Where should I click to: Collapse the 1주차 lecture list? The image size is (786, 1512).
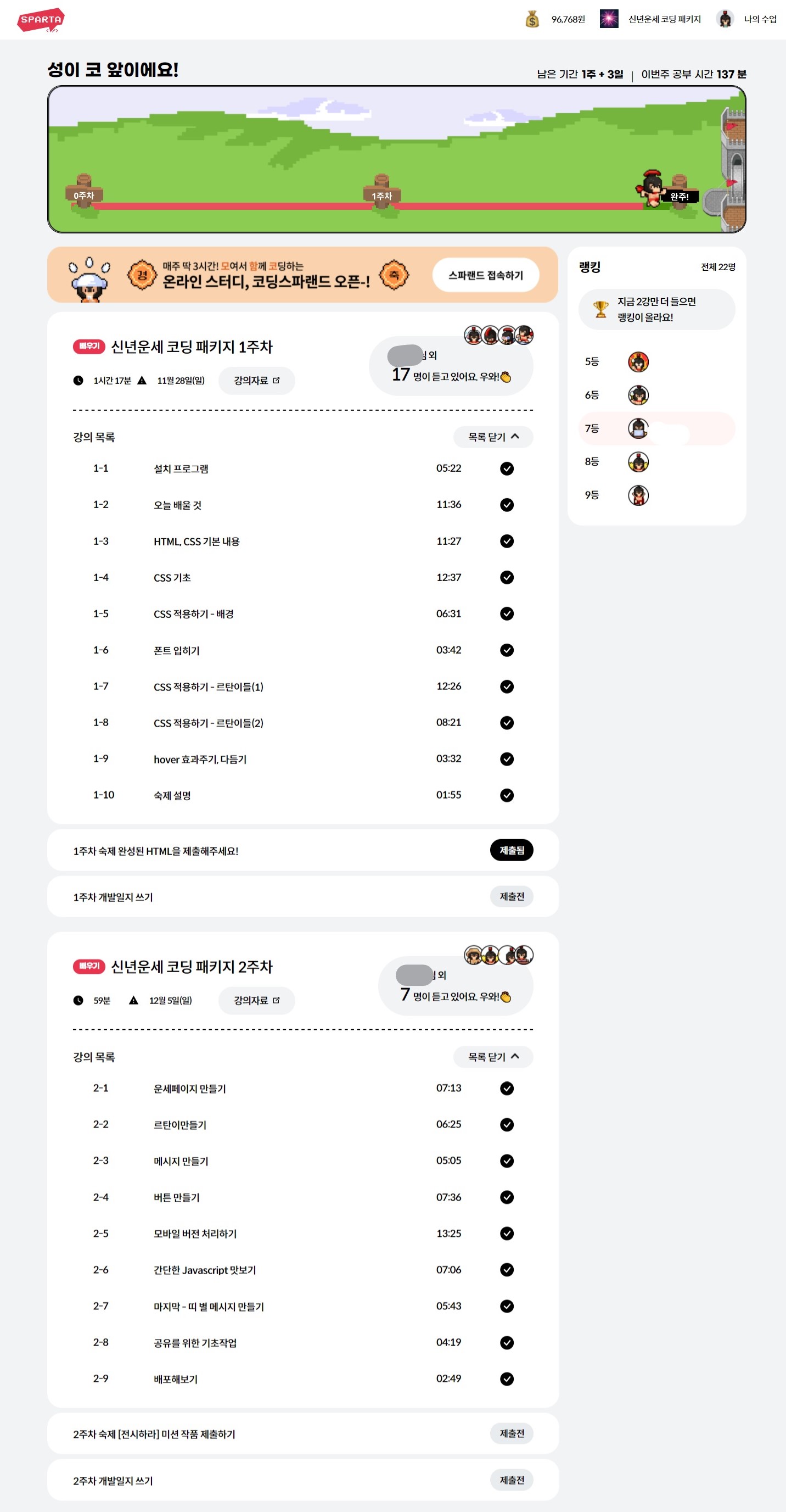click(493, 437)
